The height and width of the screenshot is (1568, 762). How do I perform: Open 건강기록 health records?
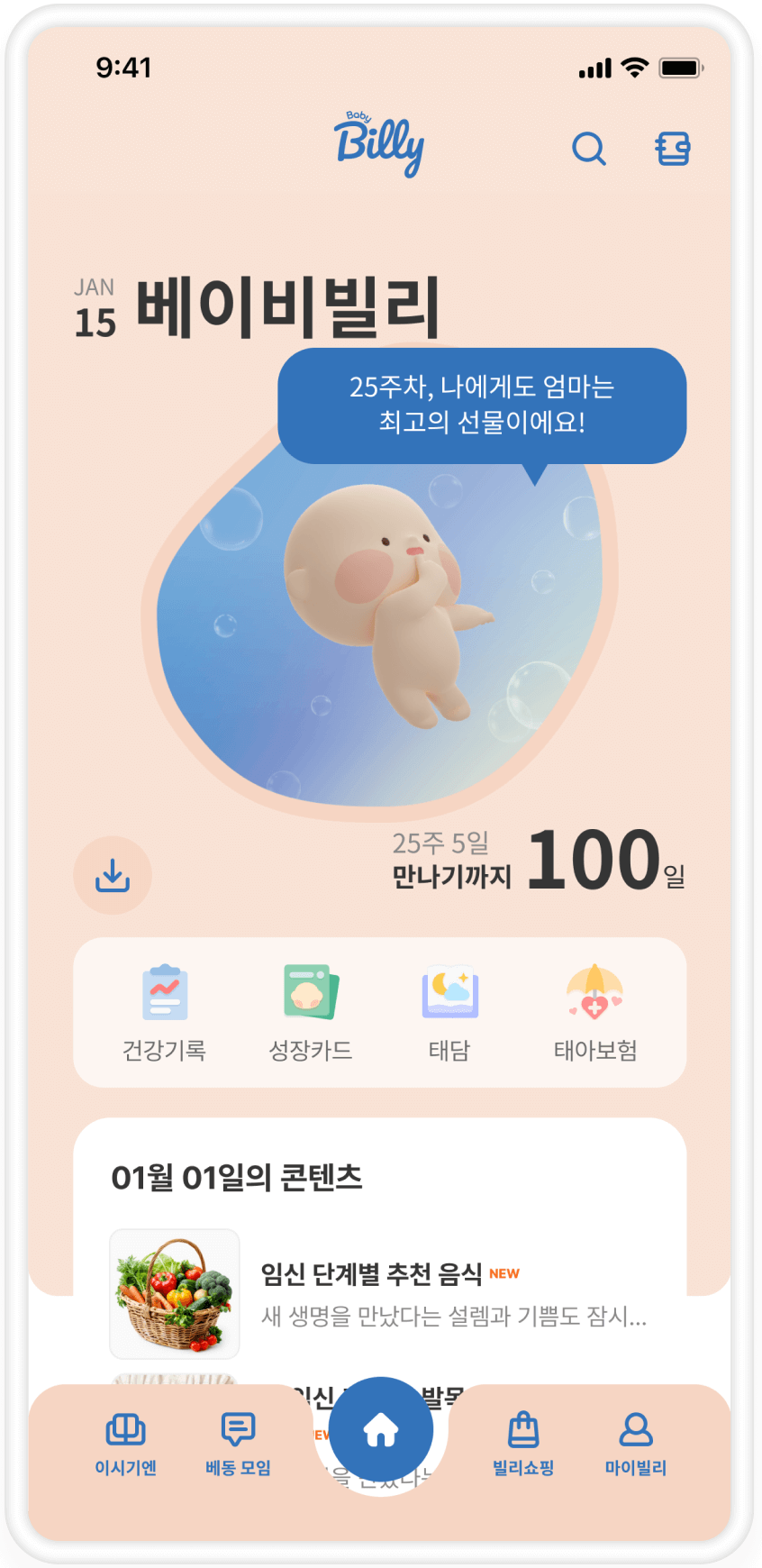tap(165, 1012)
